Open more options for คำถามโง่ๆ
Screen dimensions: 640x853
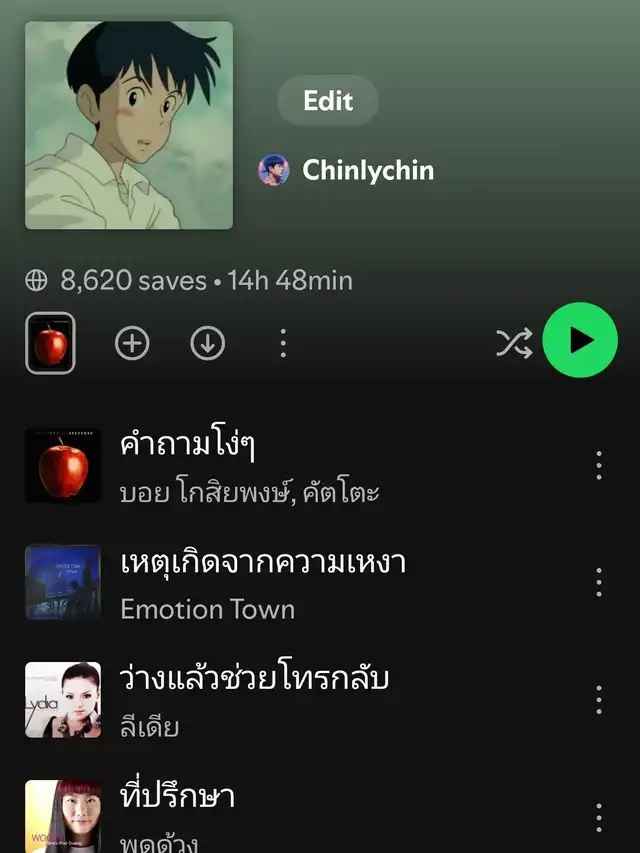tap(599, 465)
